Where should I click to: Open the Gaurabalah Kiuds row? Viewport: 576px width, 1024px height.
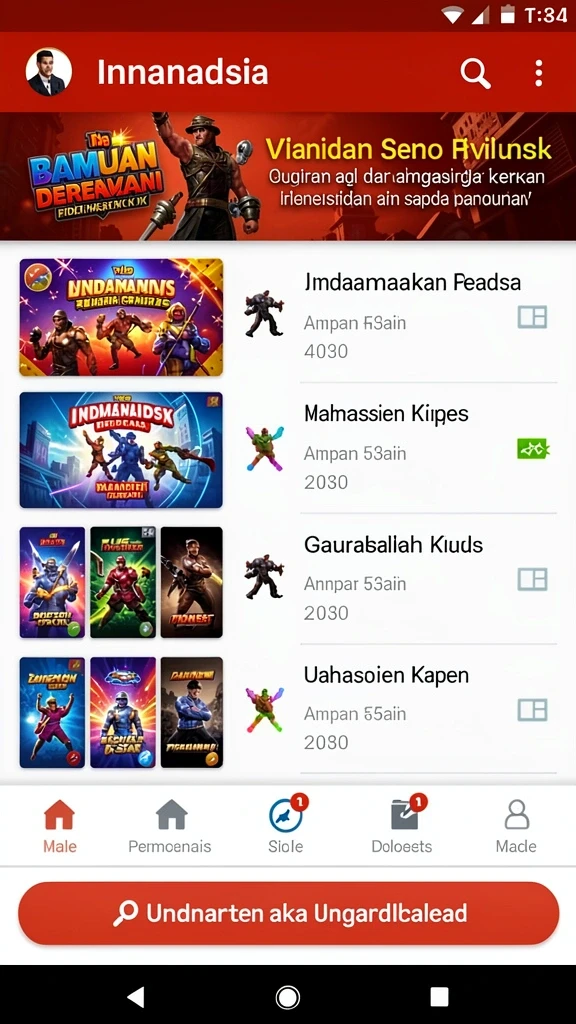pyautogui.click(x=288, y=579)
